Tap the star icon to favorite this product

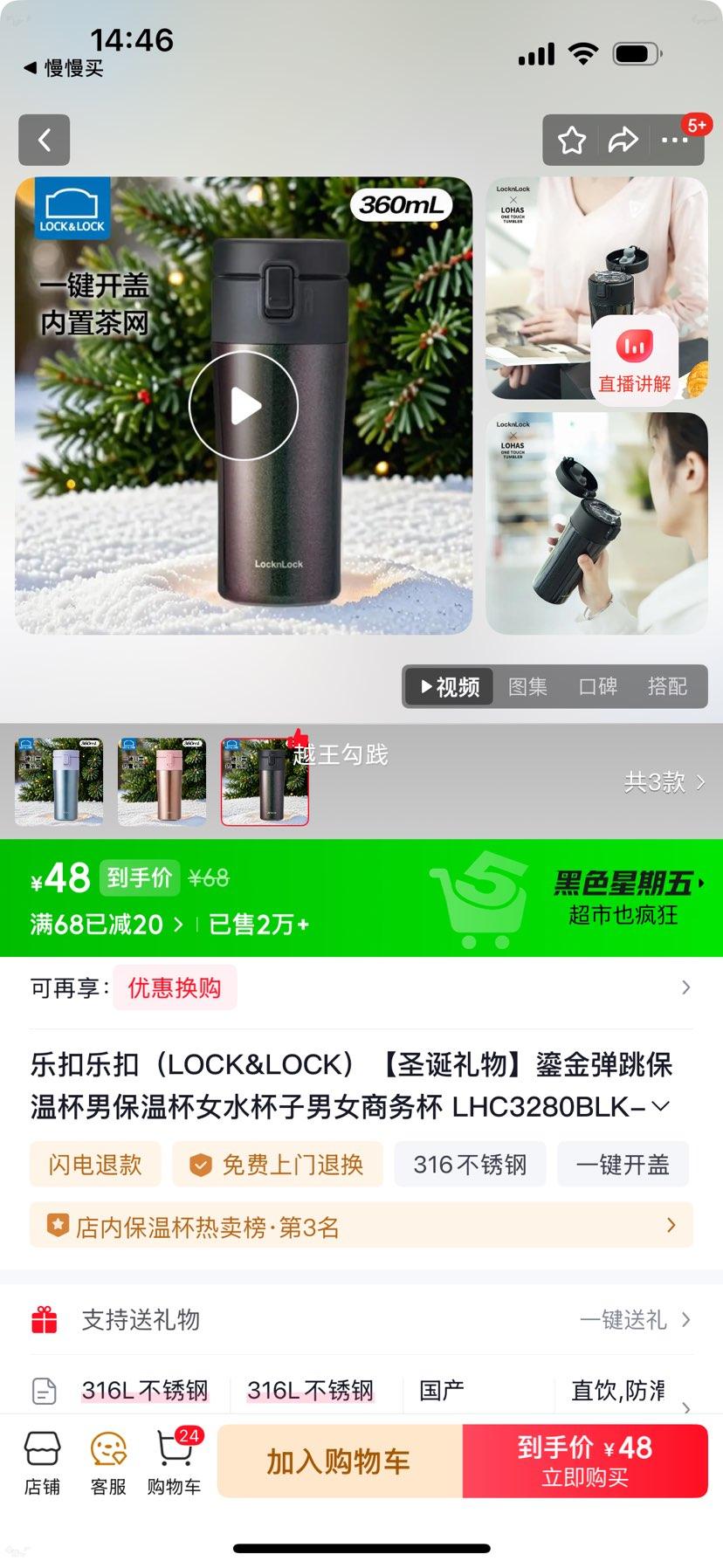tap(572, 141)
